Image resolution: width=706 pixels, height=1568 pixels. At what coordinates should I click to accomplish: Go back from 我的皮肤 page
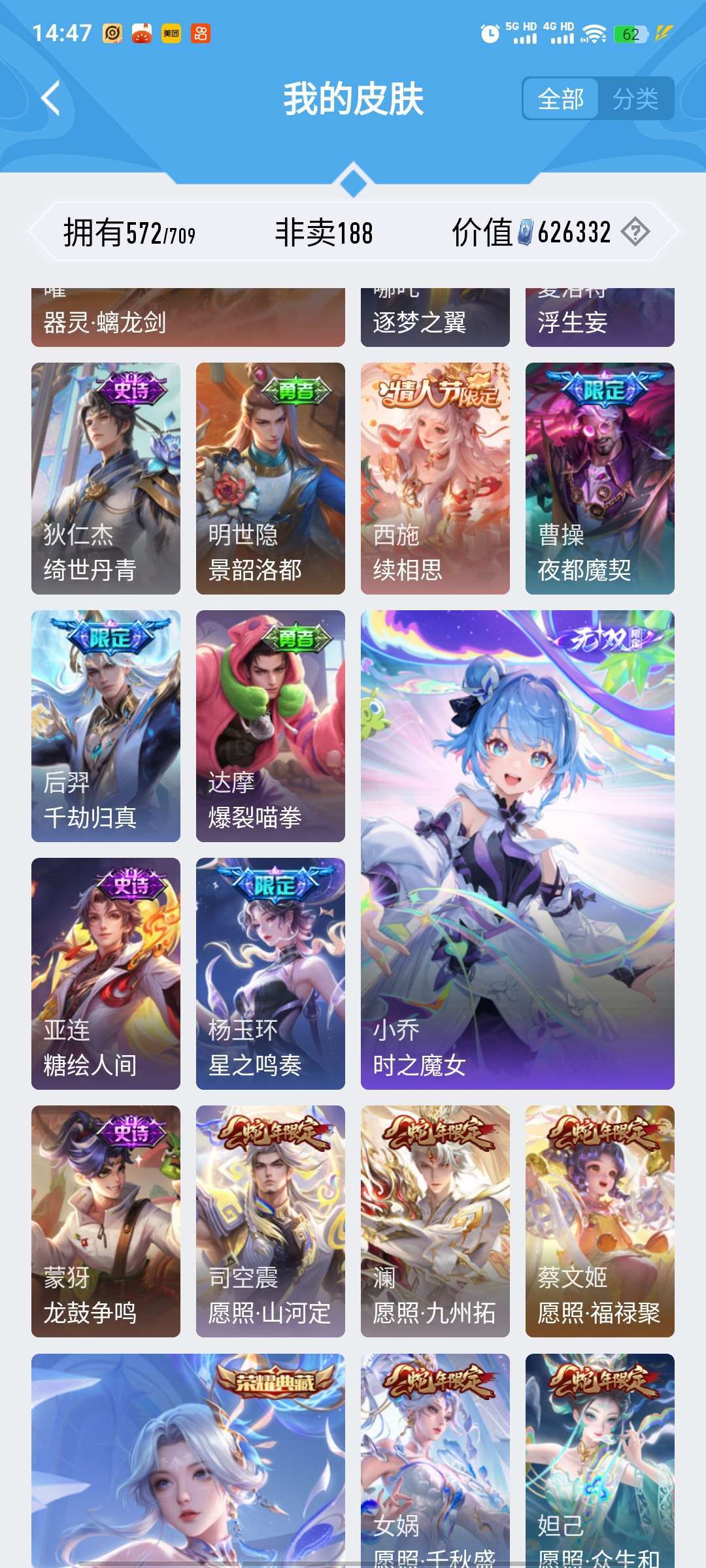[51, 99]
